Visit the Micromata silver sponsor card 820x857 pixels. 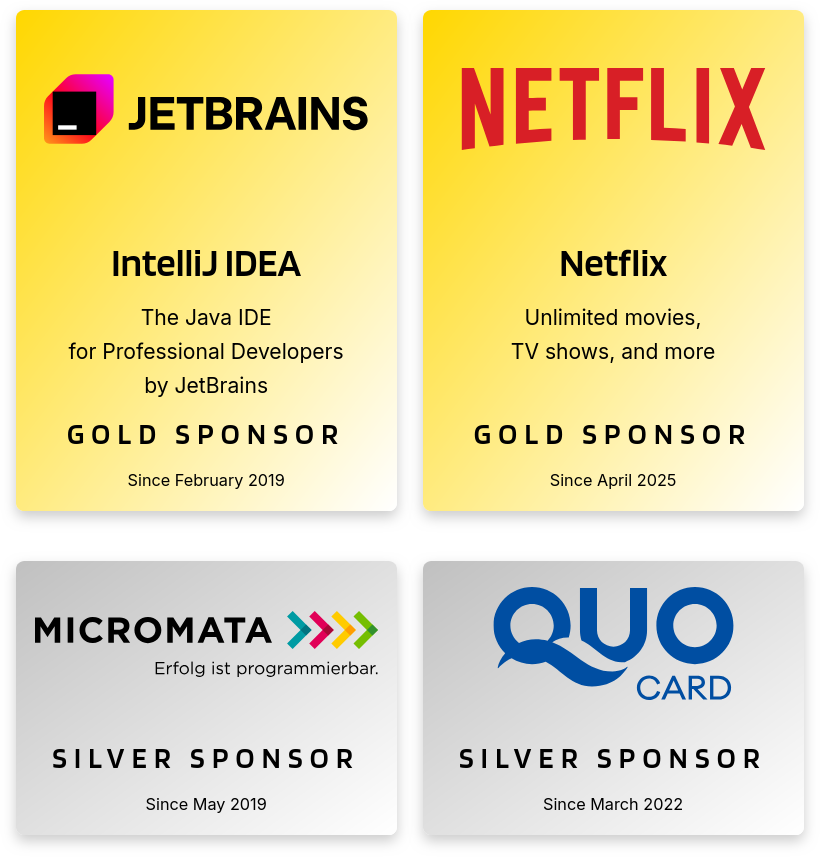tap(206, 697)
